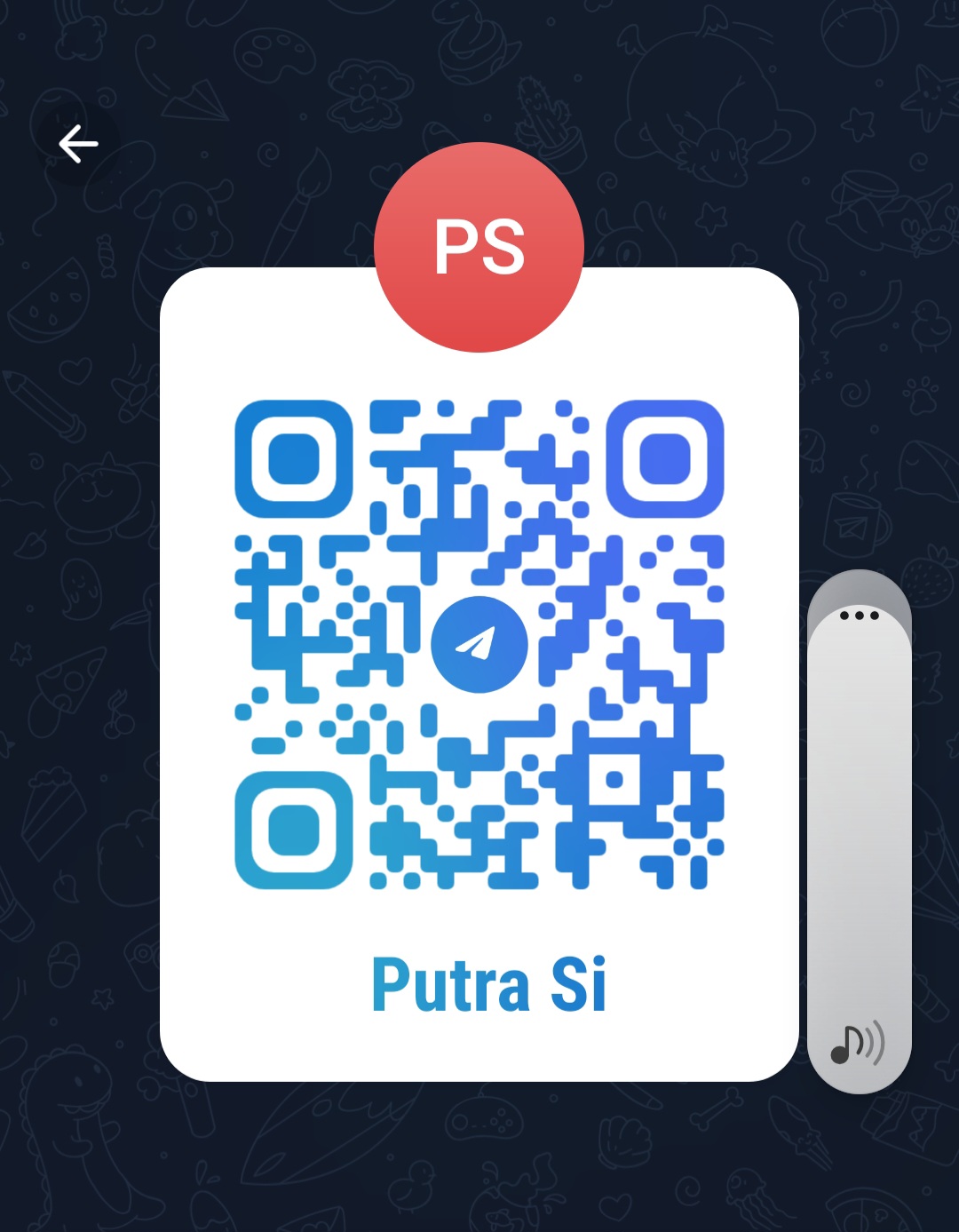The width and height of the screenshot is (959, 1232).
Task: Open more volume options via three dots
Action: coord(859,615)
